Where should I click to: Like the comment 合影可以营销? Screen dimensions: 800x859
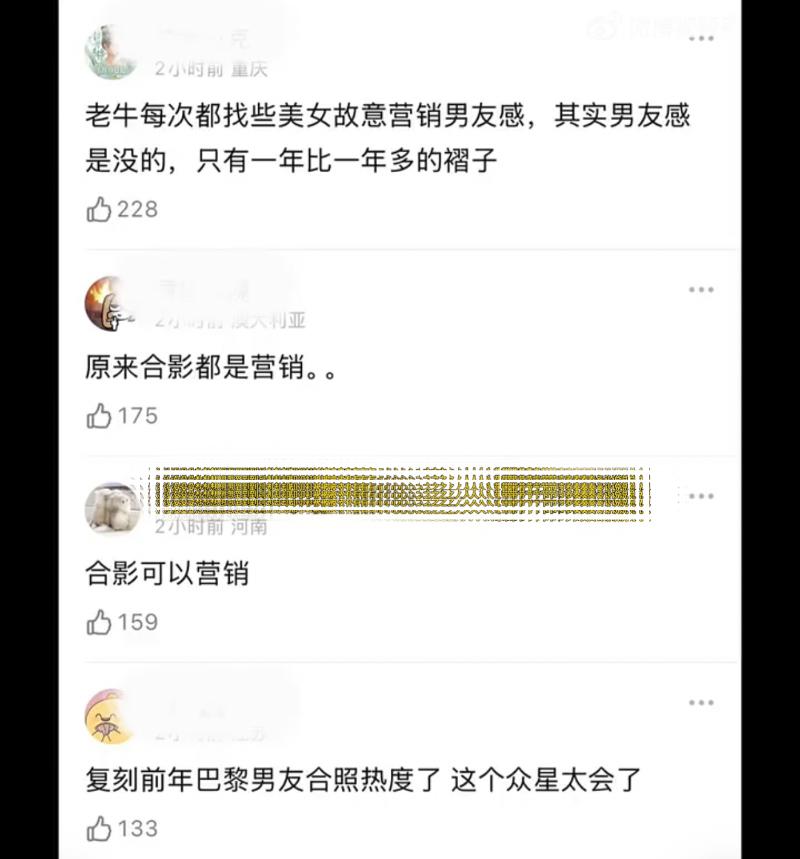99,622
